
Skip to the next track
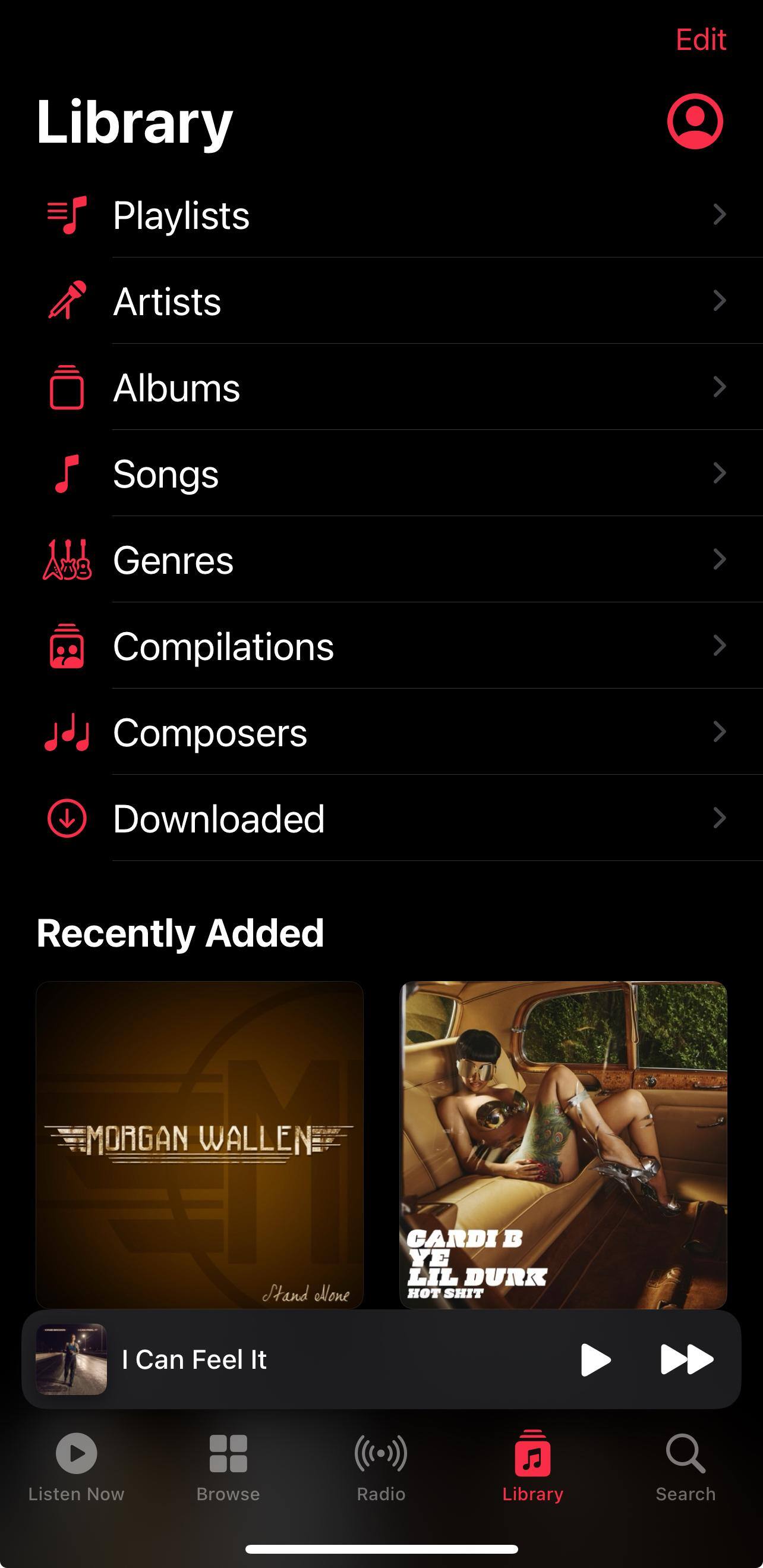687,1360
